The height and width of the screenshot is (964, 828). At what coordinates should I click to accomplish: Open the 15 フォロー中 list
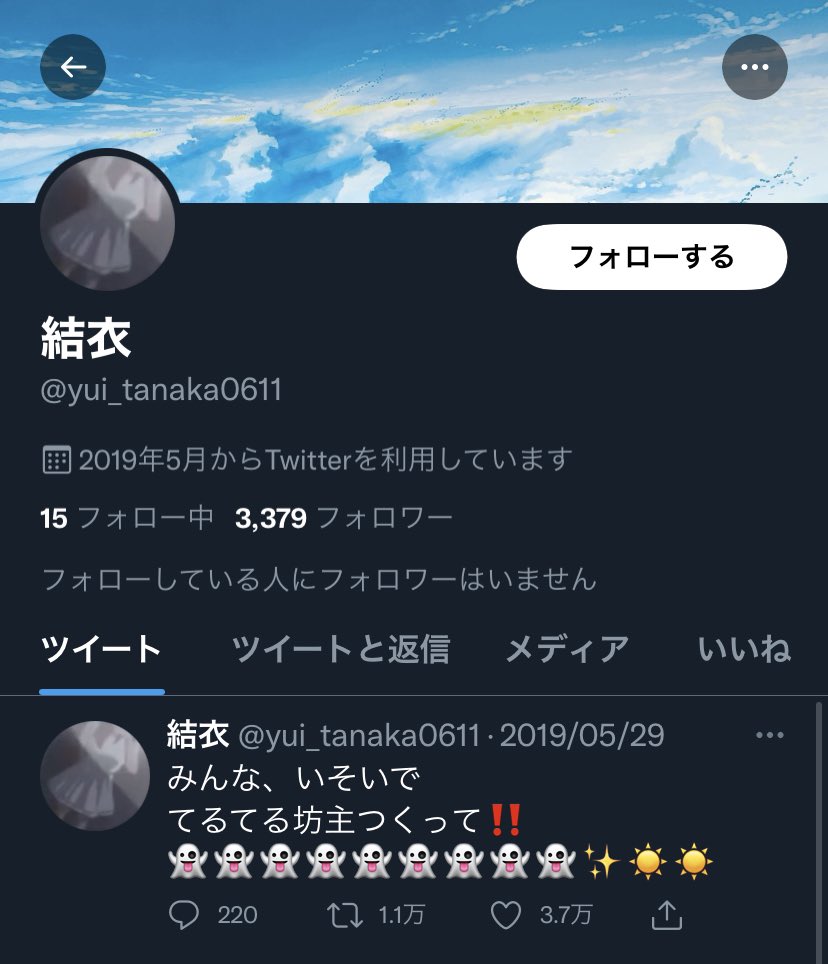[x=127, y=518]
